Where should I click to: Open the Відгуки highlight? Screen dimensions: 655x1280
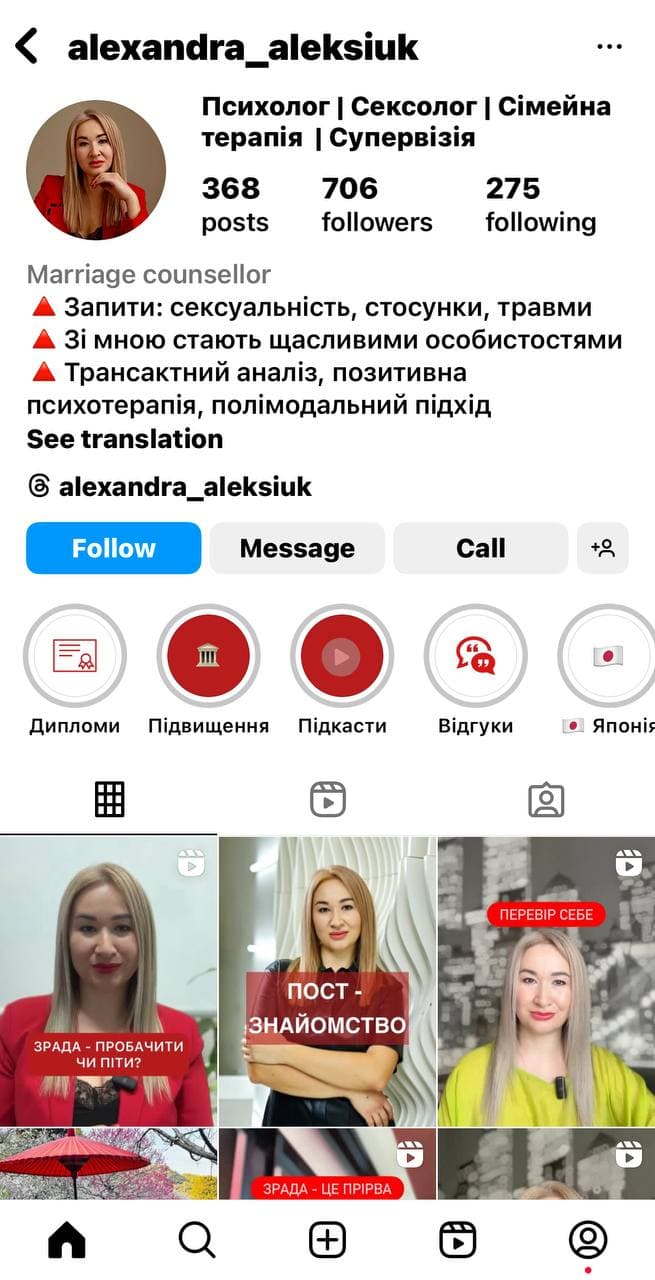(476, 656)
